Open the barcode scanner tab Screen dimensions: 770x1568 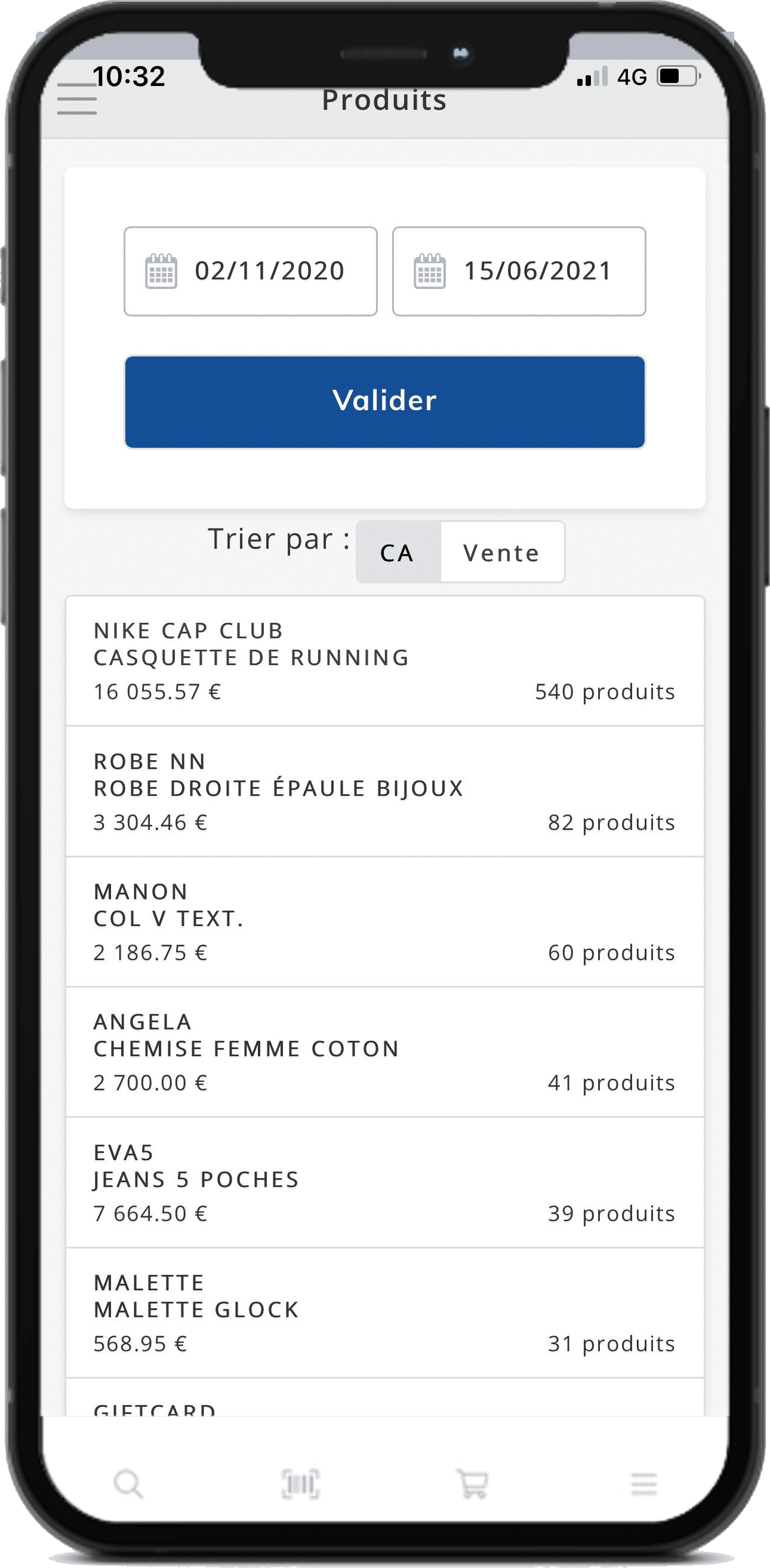pyautogui.click(x=301, y=1484)
